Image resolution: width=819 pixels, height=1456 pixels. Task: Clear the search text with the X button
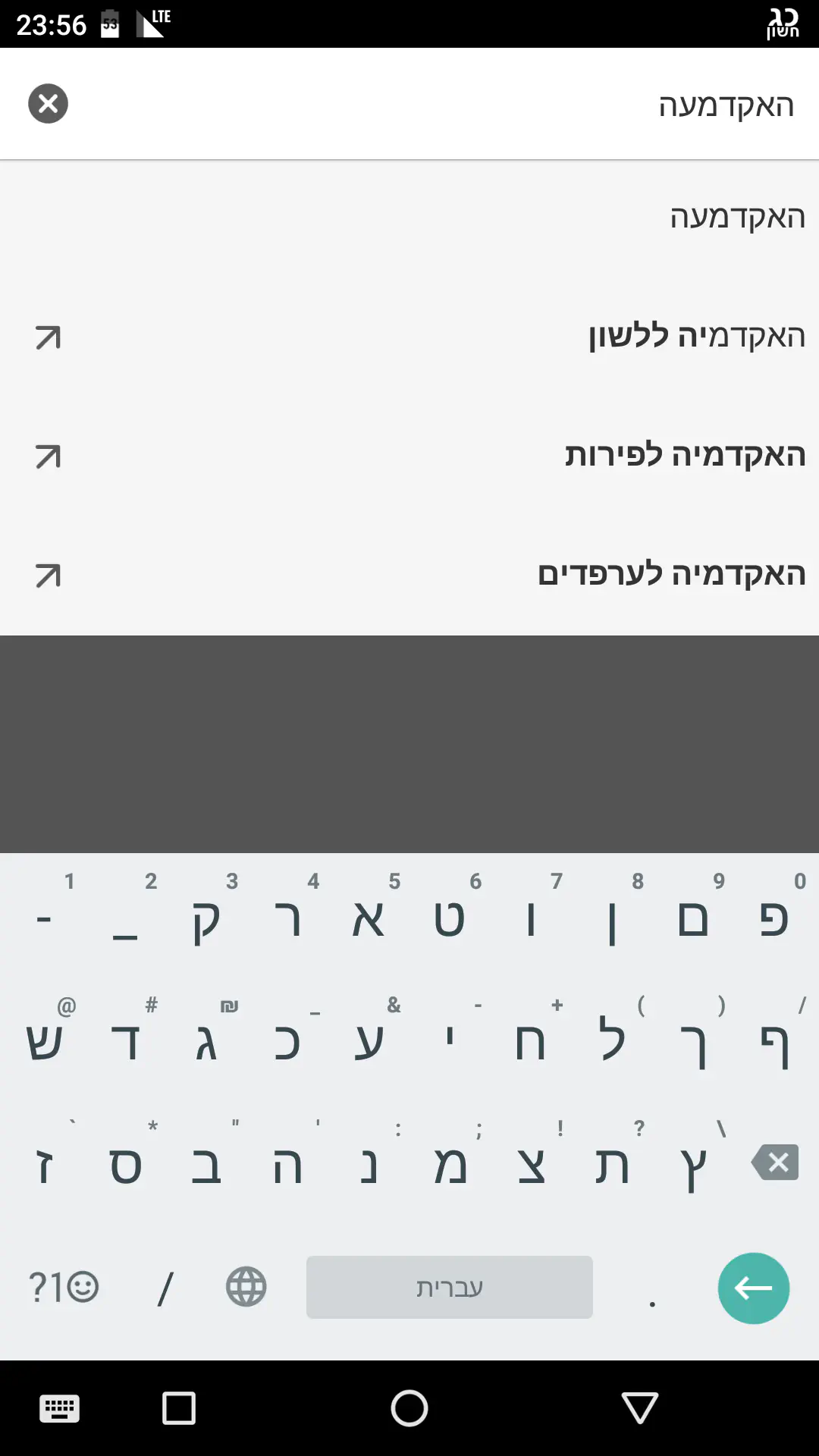48,104
